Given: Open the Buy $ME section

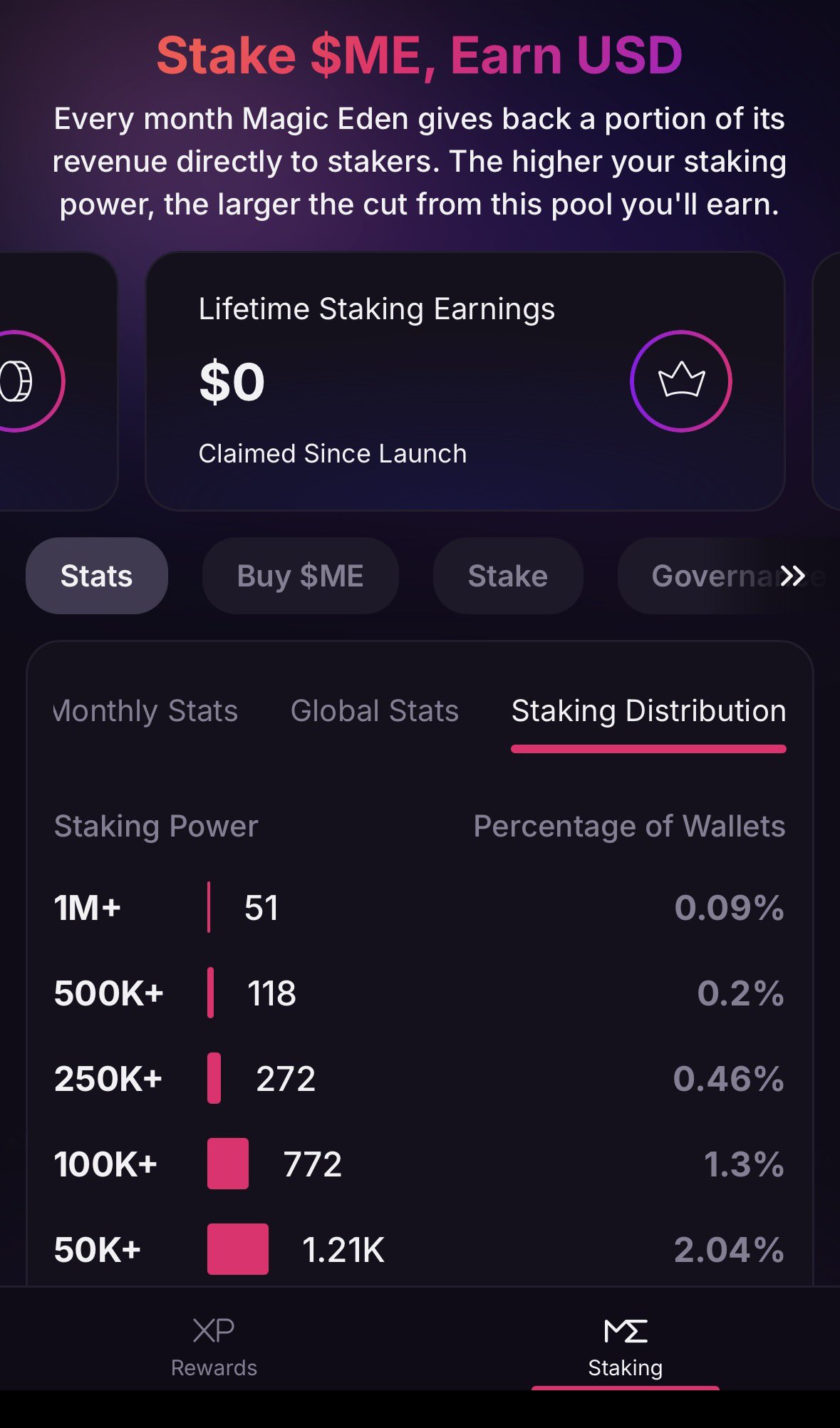Looking at the screenshot, I should click(x=300, y=576).
